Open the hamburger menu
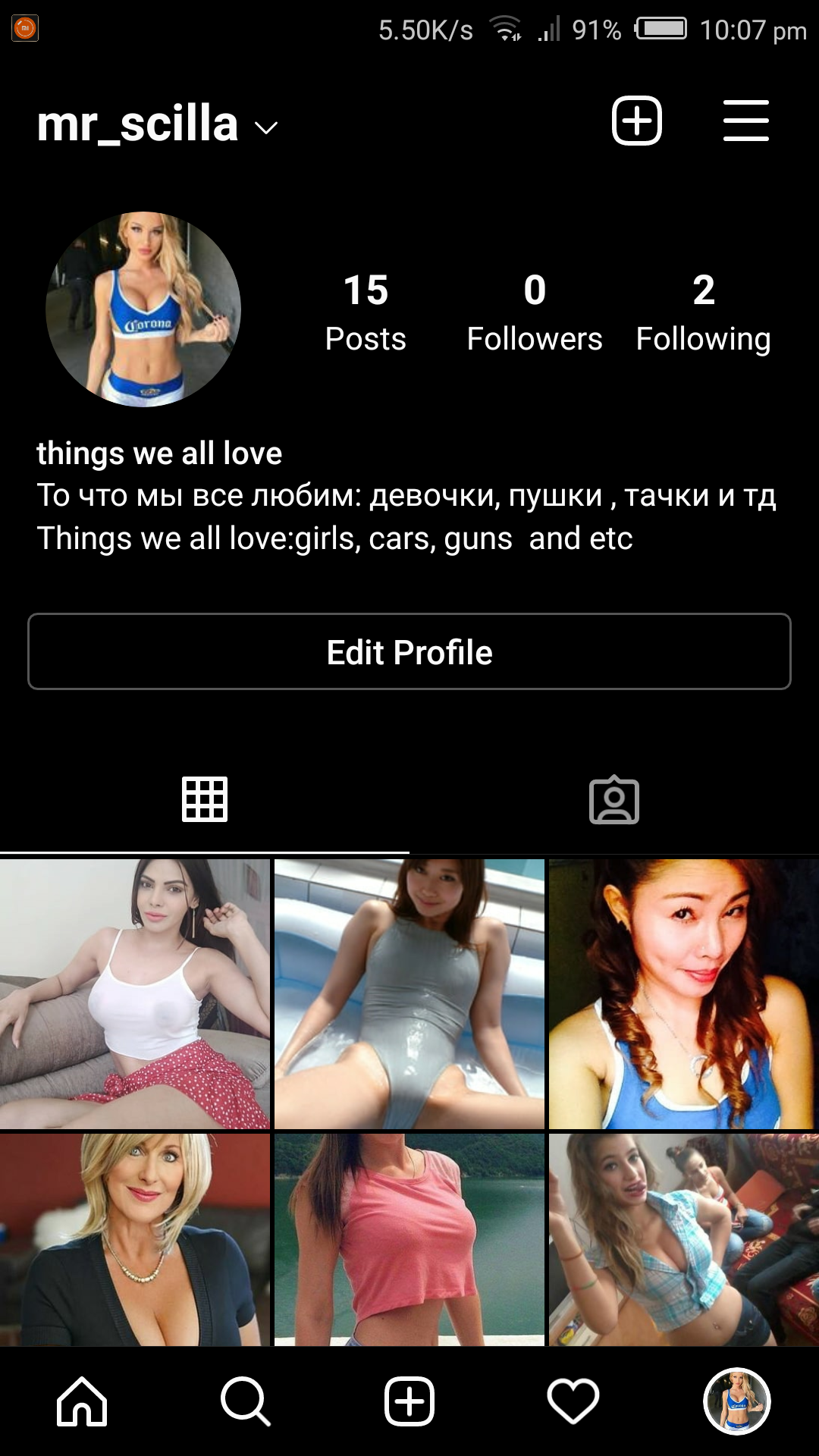This screenshot has width=819, height=1456. point(745,121)
